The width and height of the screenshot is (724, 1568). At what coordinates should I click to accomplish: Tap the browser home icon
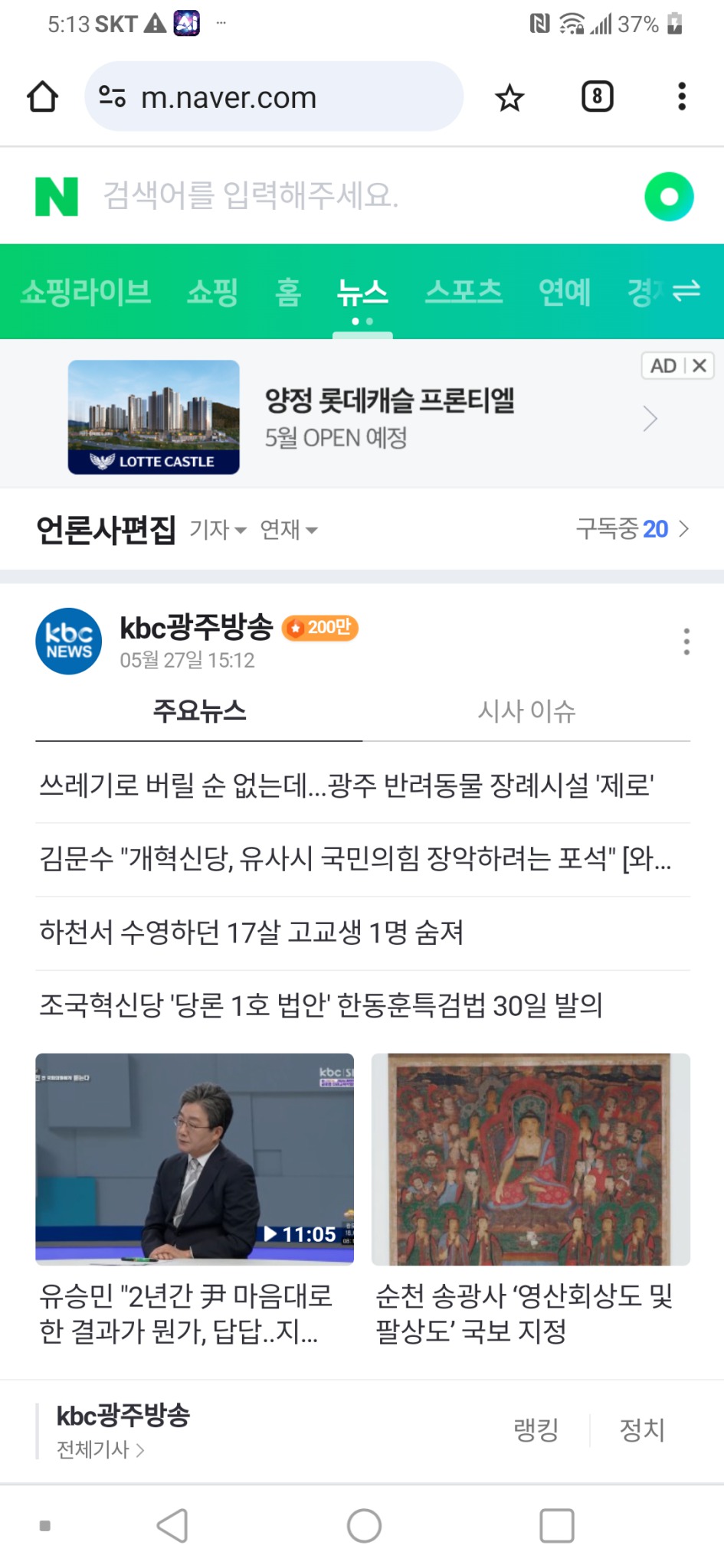42,97
